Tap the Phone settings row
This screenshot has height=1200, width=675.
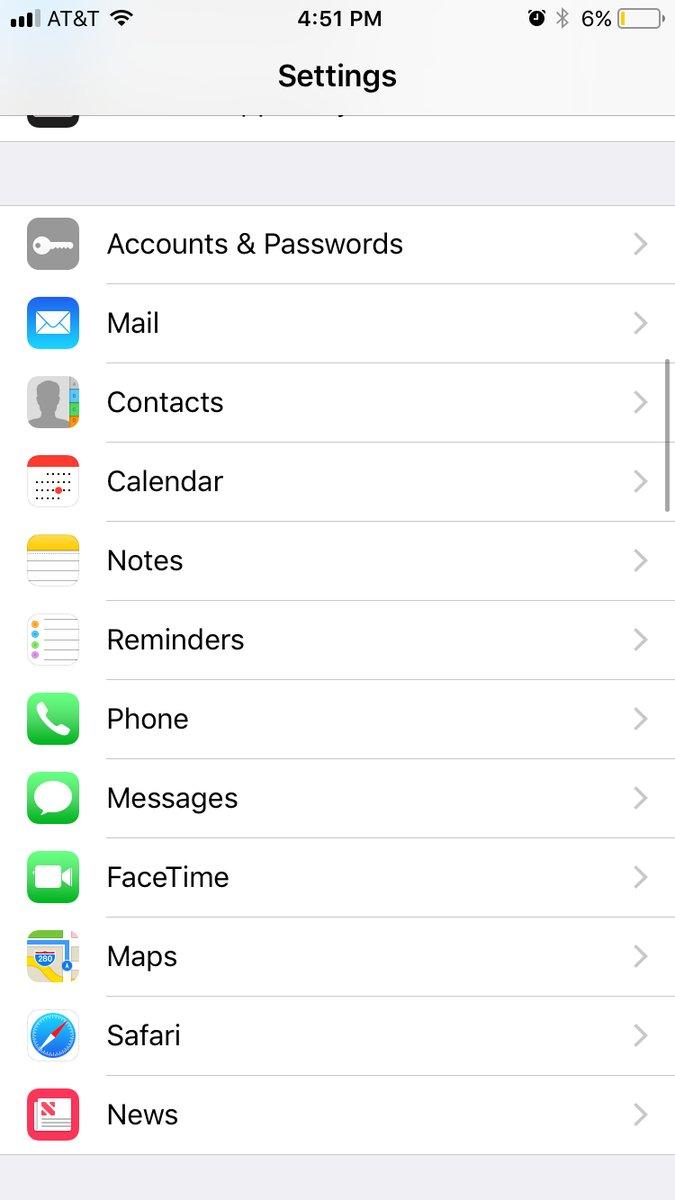coord(337,719)
